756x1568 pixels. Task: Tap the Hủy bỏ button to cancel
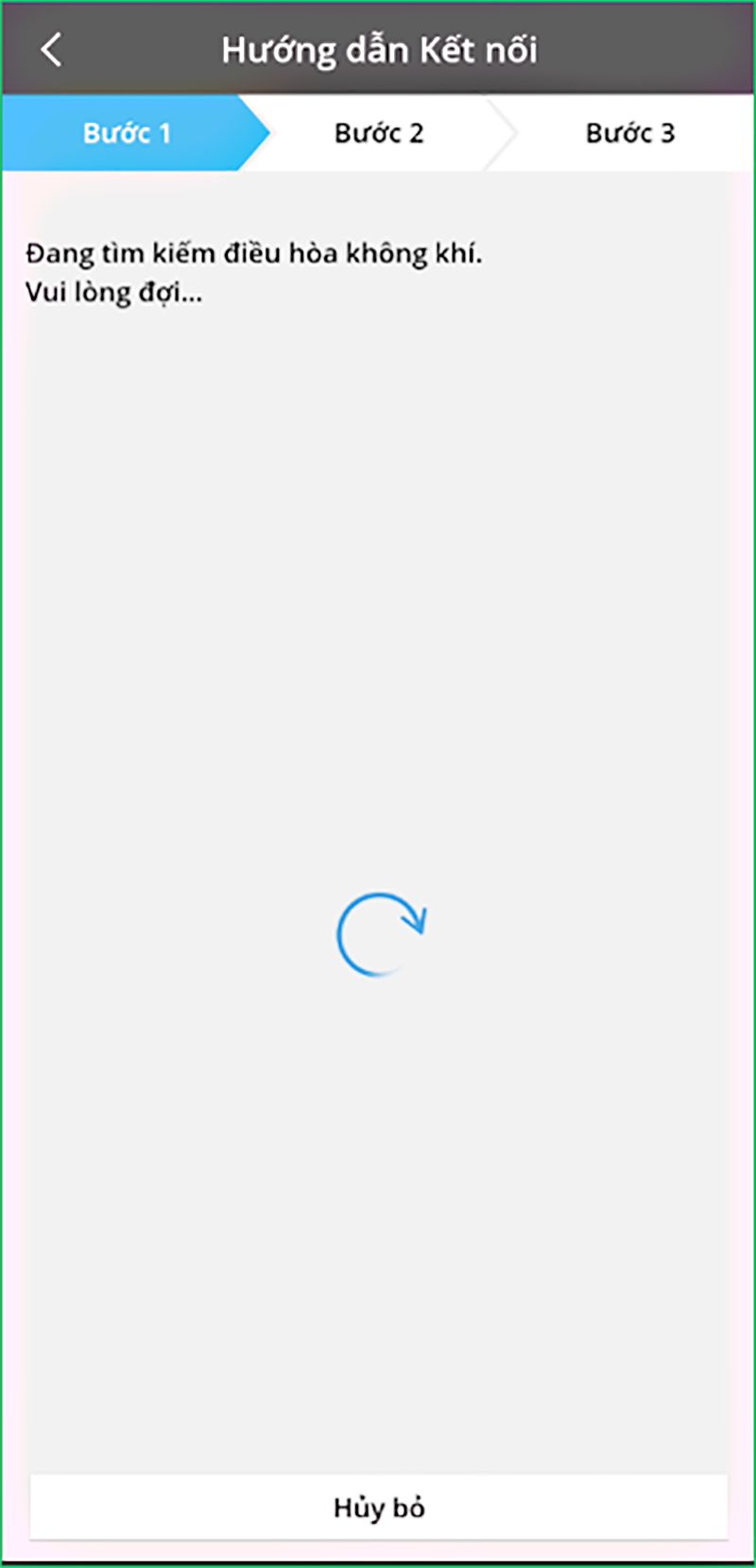(379, 1507)
